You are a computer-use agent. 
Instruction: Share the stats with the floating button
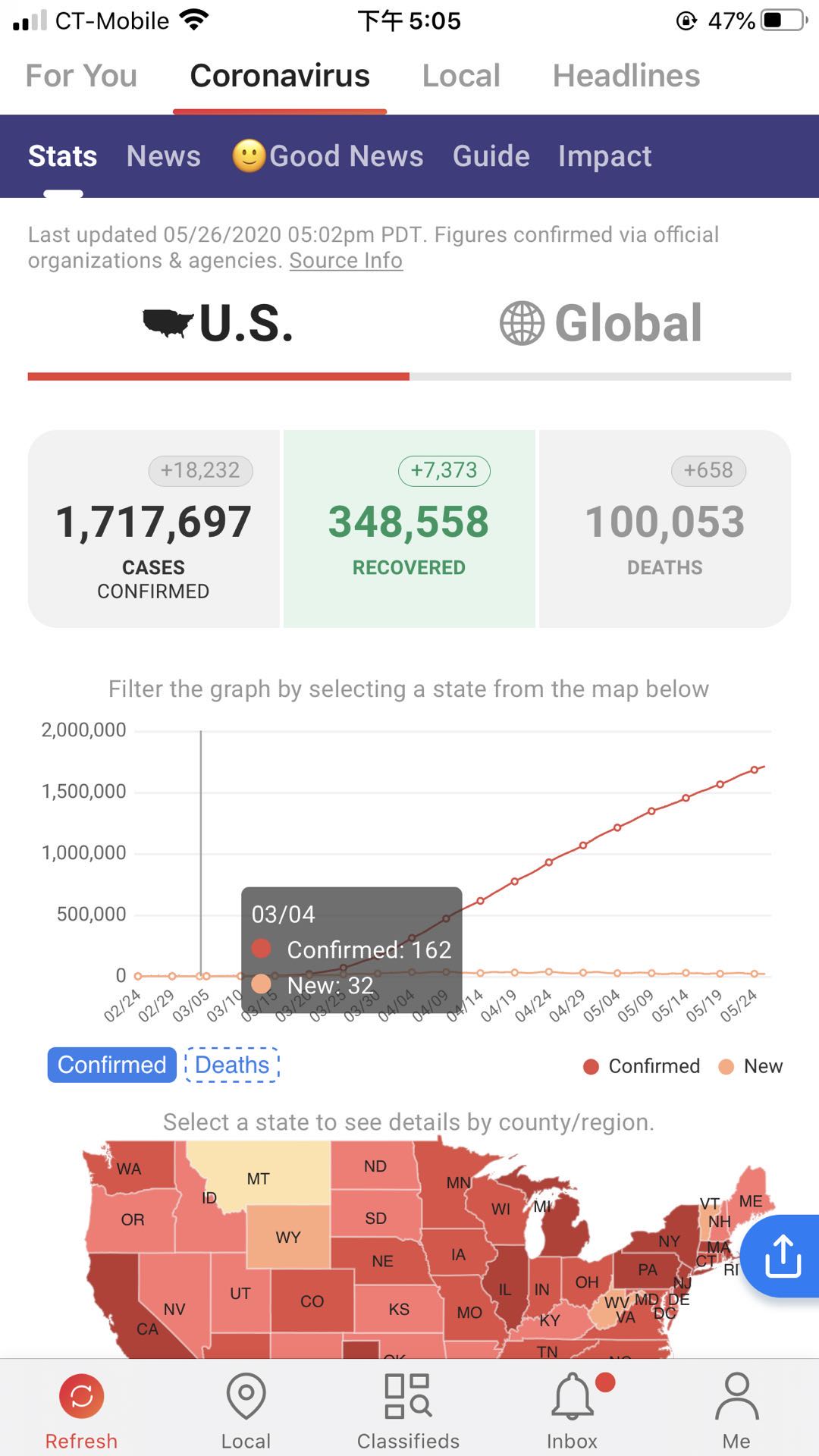tap(781, 1256)
